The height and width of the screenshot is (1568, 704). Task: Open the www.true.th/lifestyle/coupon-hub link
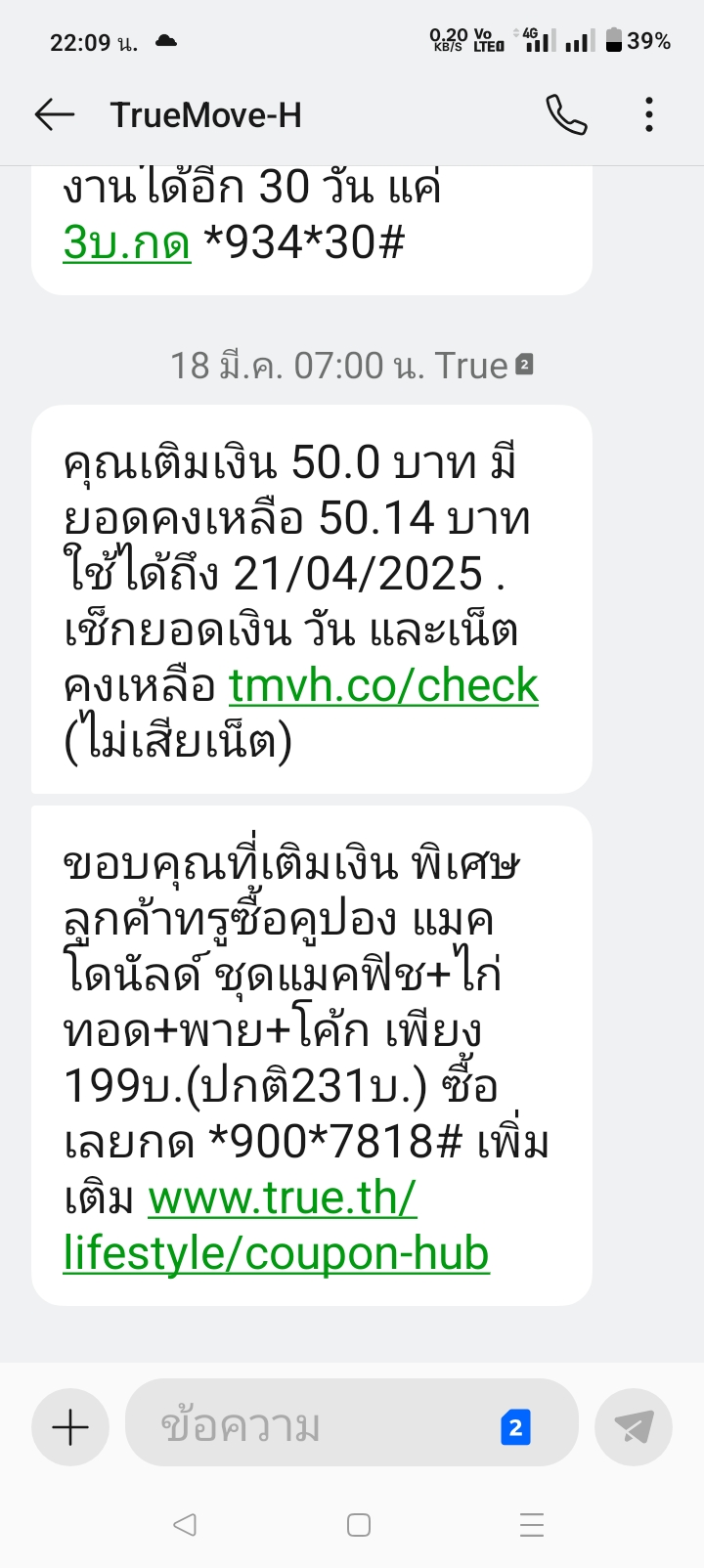(277, 1226)
